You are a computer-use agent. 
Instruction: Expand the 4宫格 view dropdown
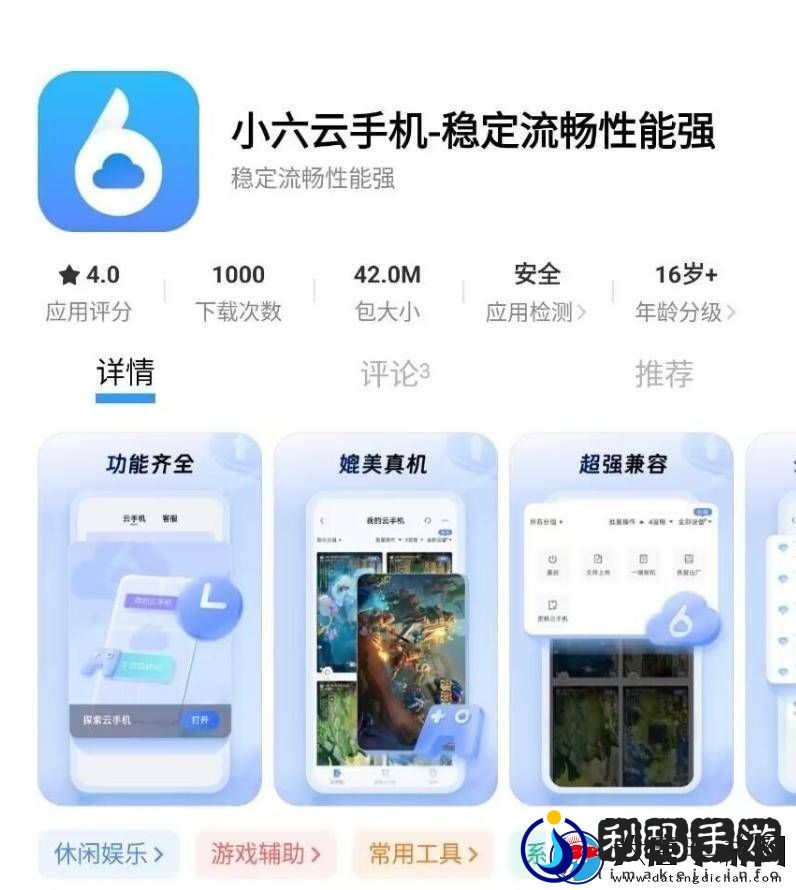tap(660, 522)
